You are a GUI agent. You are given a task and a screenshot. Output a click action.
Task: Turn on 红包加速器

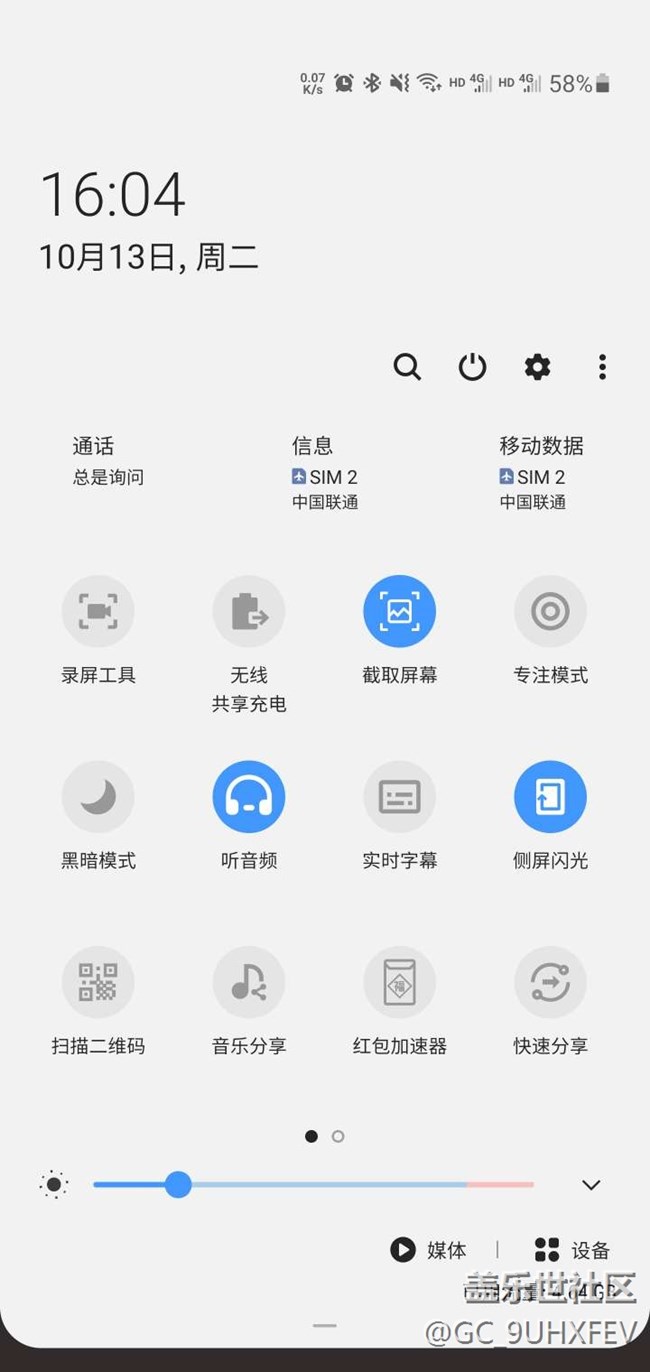[399, 983]
